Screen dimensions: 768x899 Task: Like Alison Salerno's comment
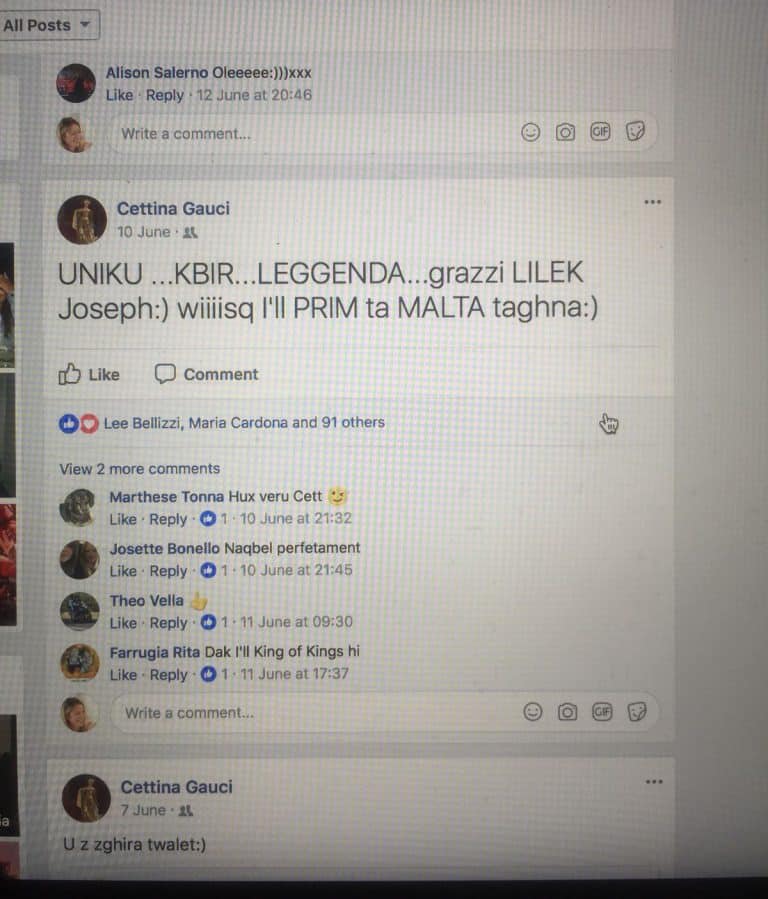click(x=119, y=95)
